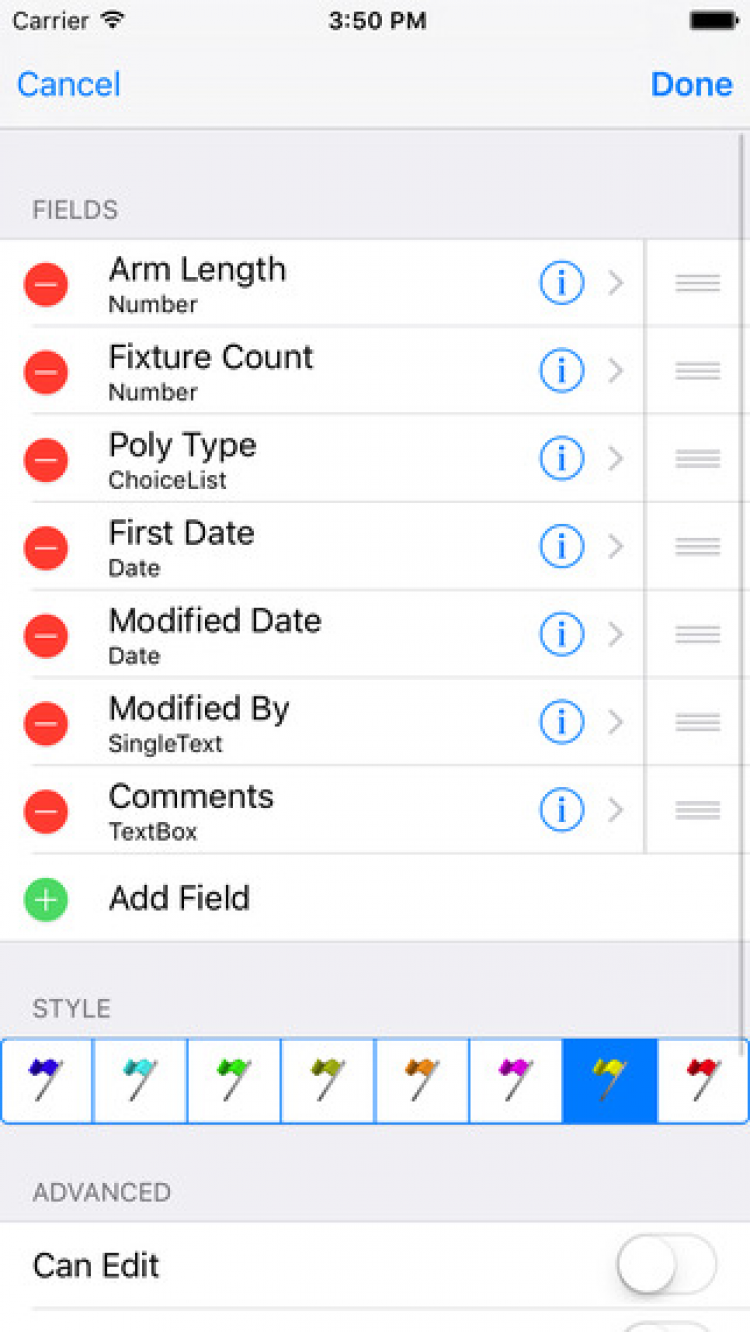Viewport: 750px width, 1332px height.
Task: Remove the First Date field
Action: tap(46, 548)
